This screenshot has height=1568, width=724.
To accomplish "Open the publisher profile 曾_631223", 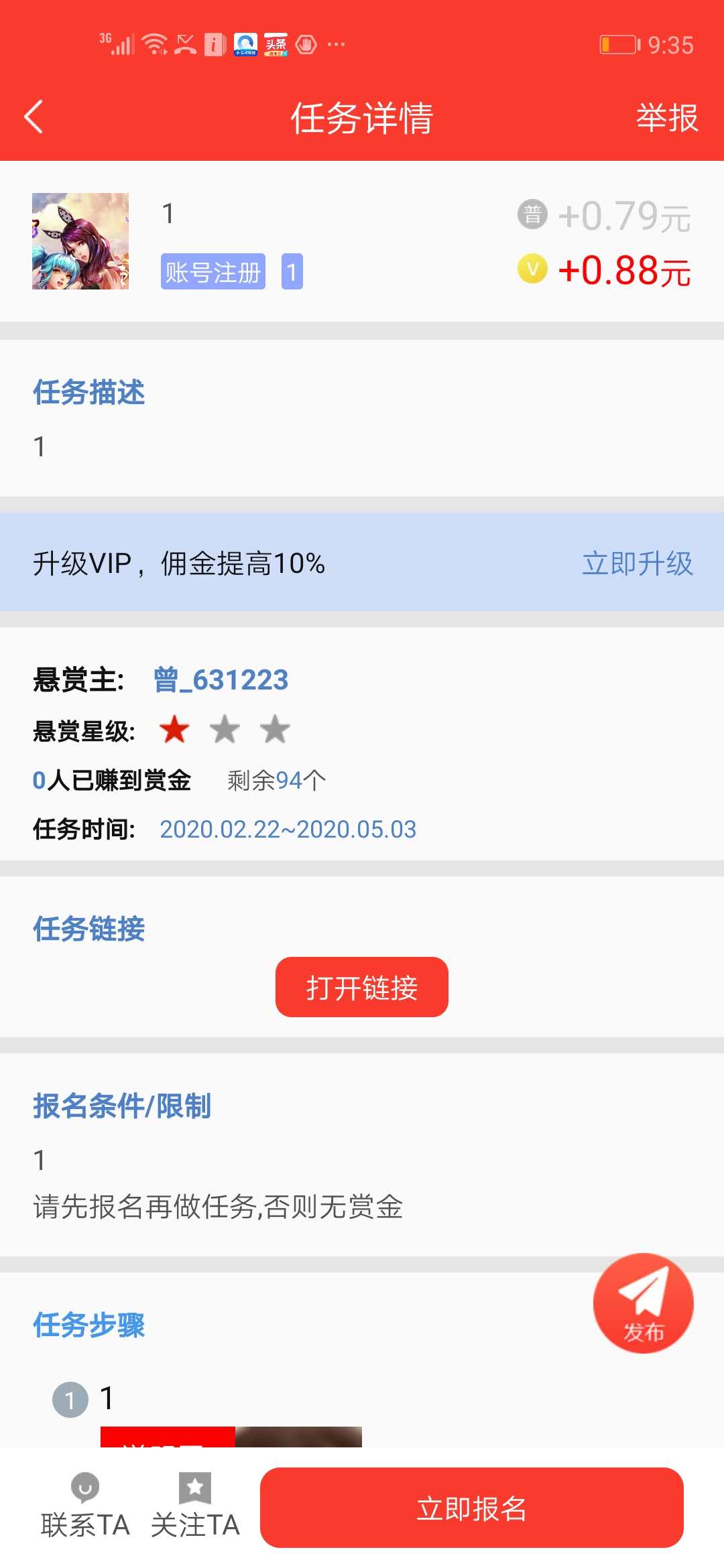I will (221, 679).
